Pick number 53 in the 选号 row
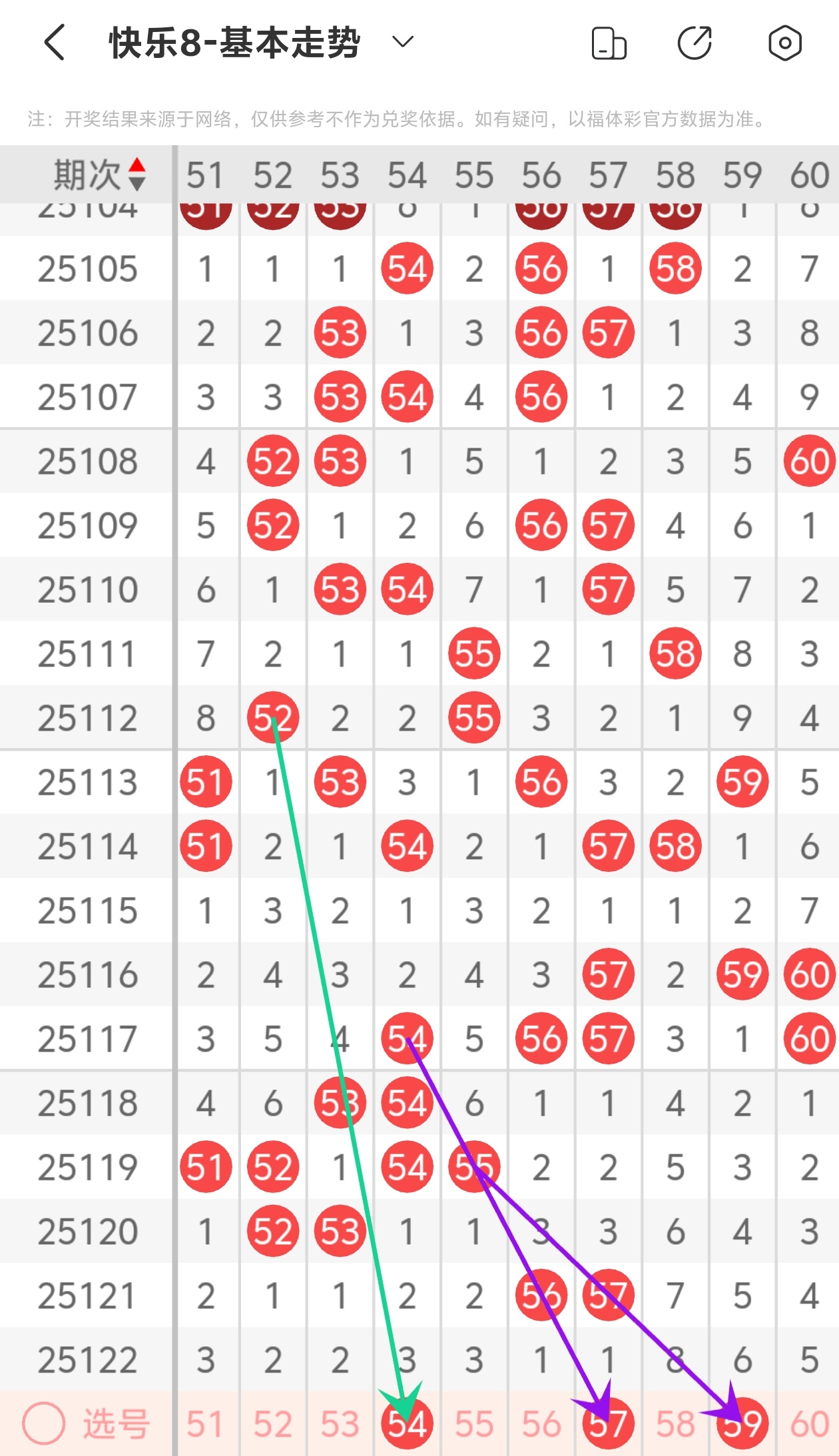Viewport: 839px width, 1456px height. 340,1424
